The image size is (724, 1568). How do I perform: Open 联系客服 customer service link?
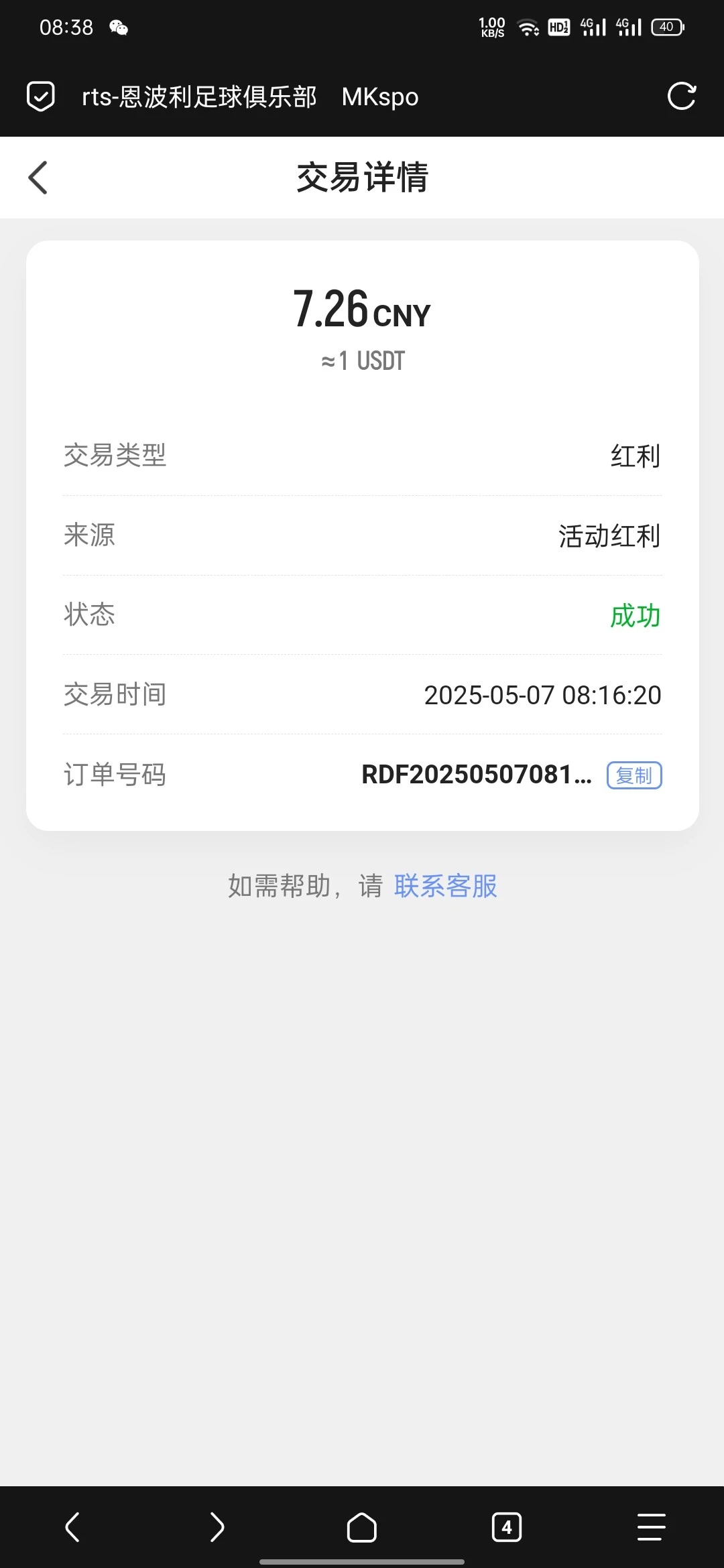pyautogui.click(x=444, y=886)
